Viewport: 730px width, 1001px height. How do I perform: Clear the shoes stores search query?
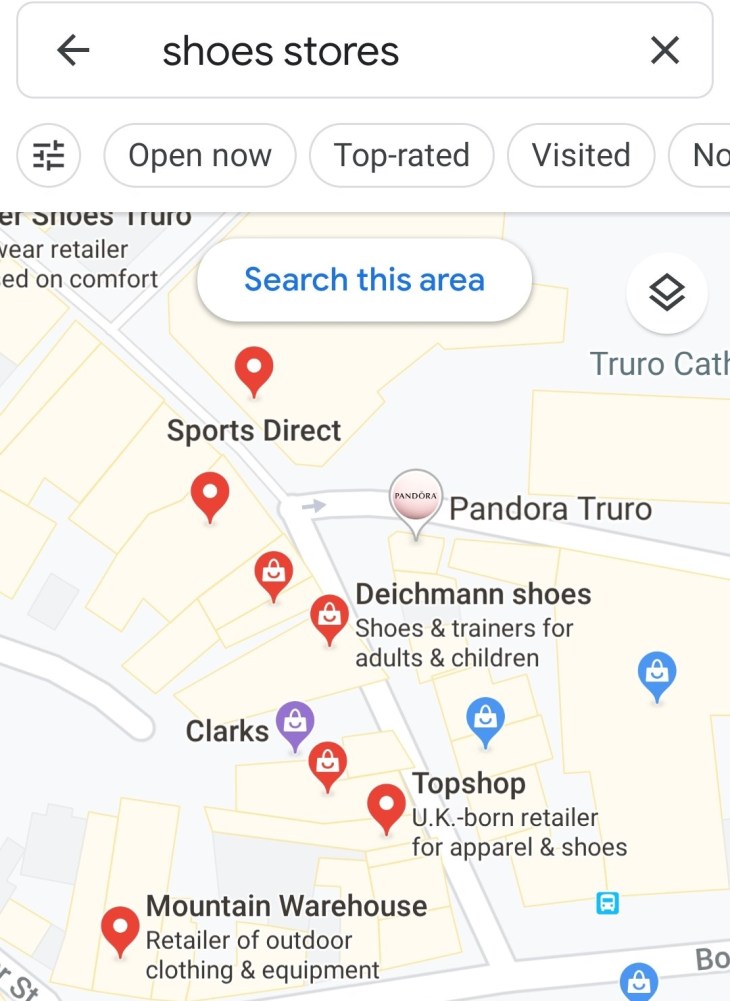665,50
